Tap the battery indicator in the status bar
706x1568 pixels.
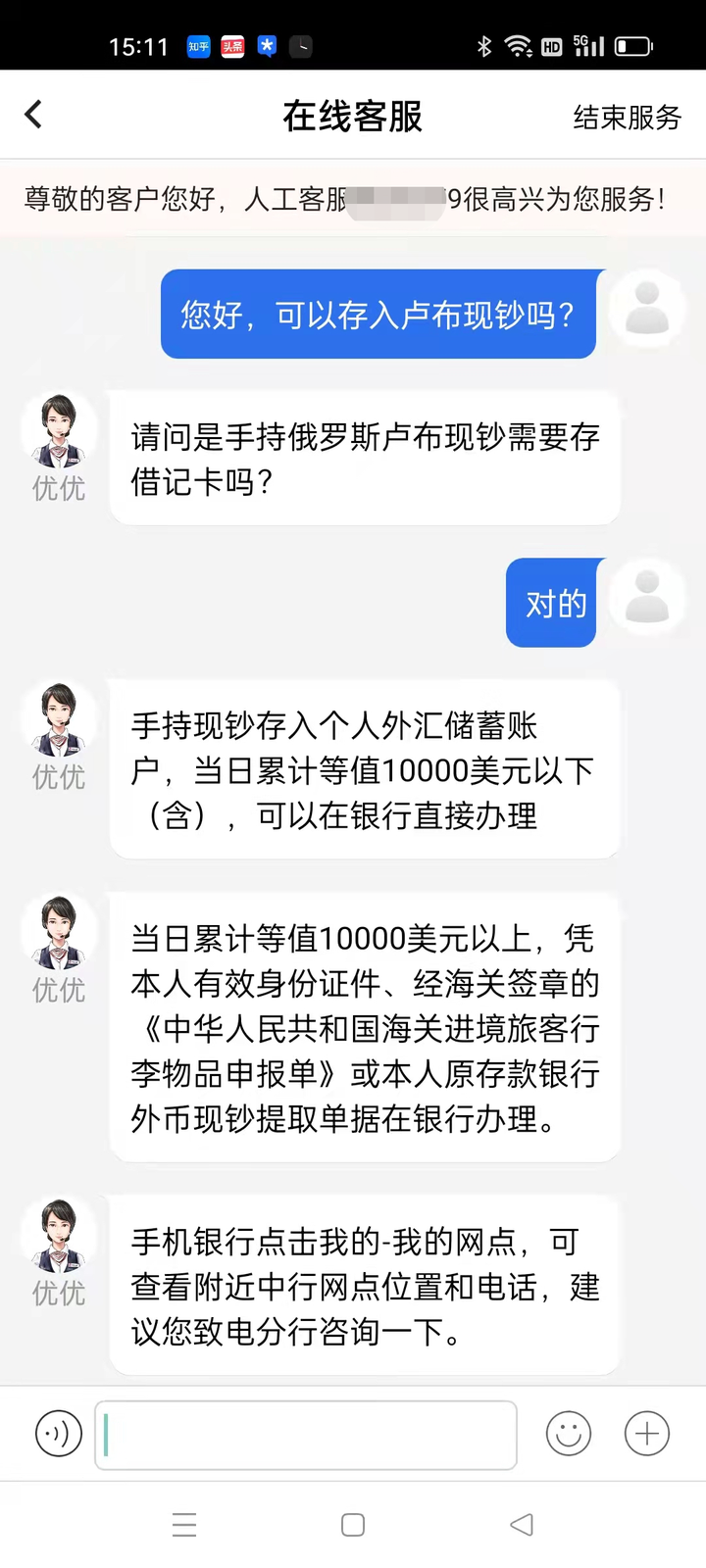tap(633, 45)
